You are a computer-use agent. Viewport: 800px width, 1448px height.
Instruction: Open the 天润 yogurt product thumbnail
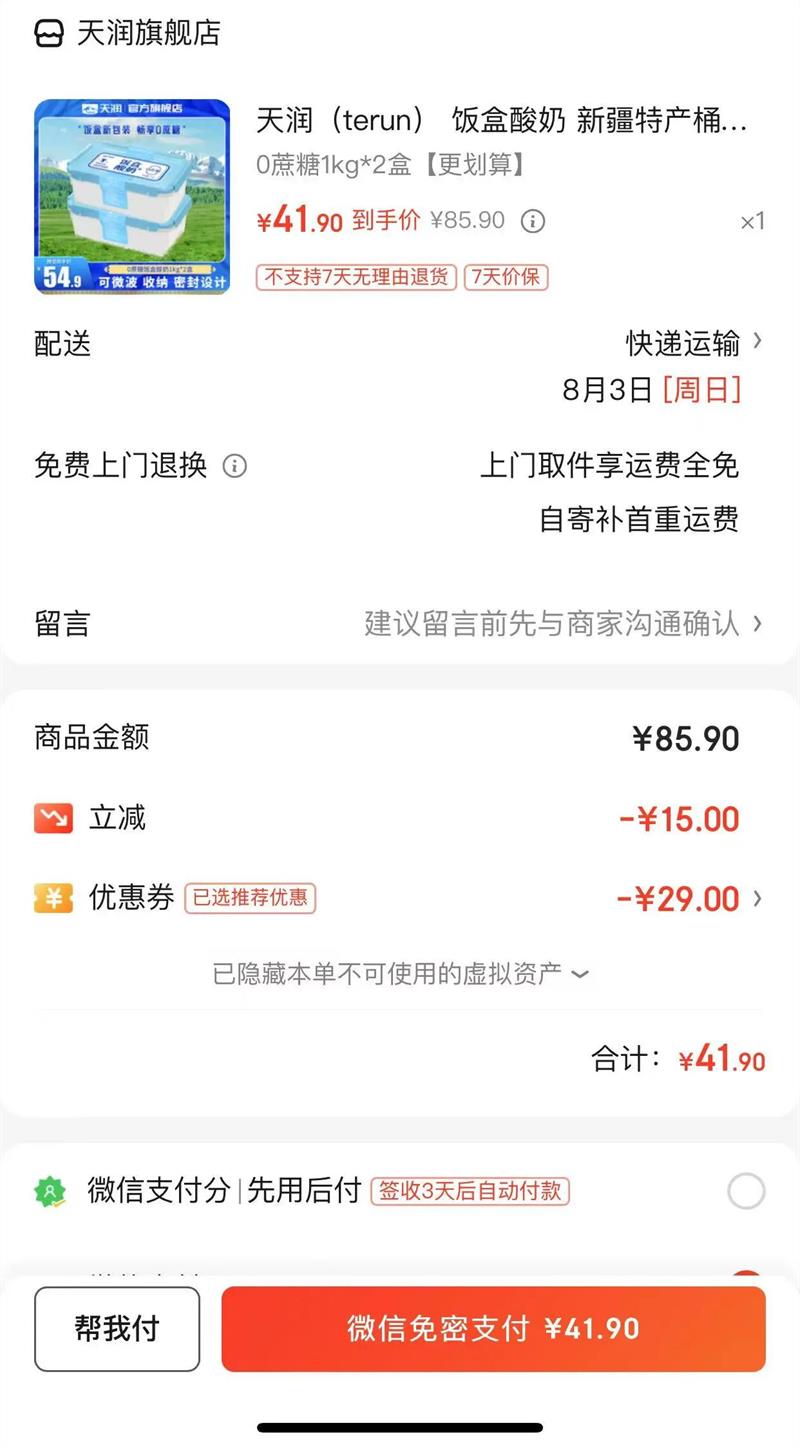coord(132,197)
